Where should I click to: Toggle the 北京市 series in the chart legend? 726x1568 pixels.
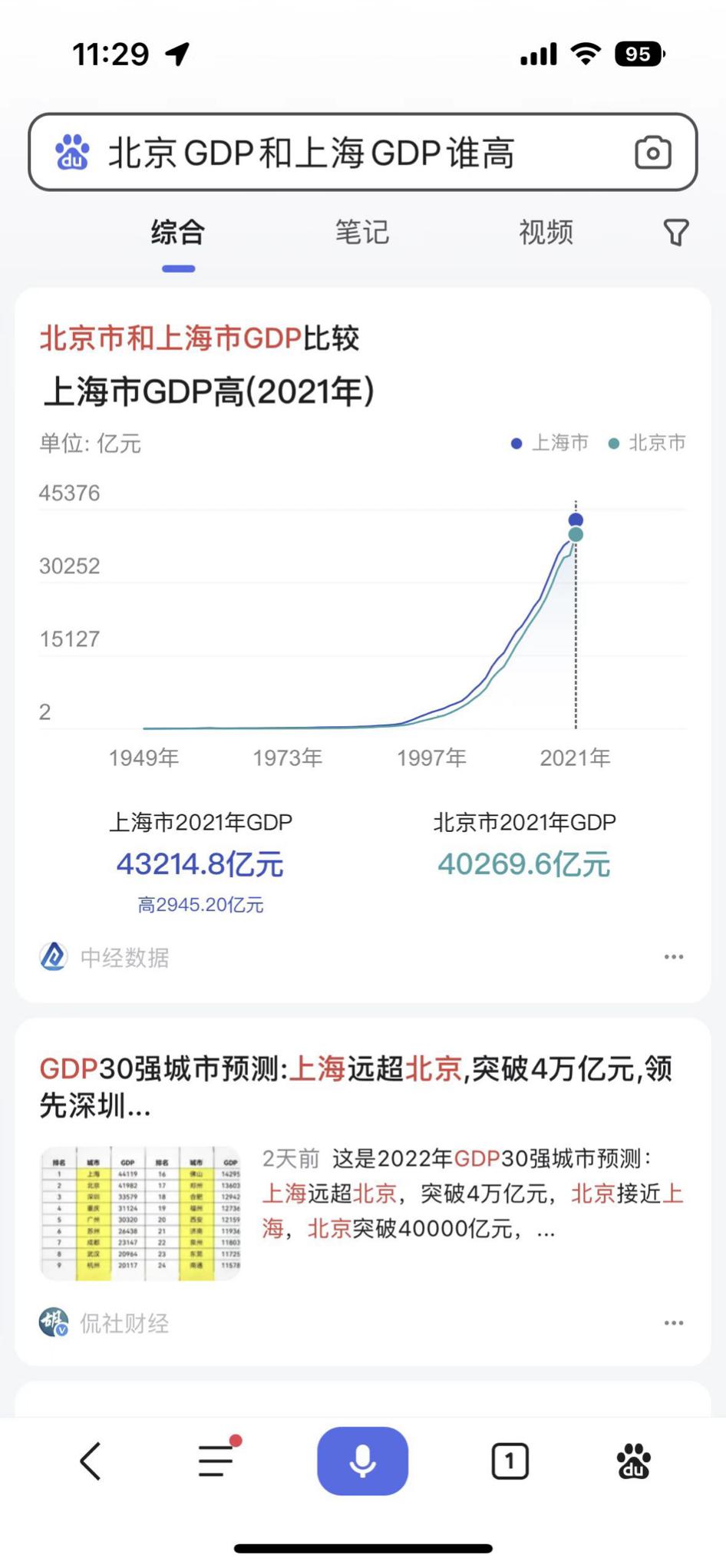[x=648, y=443]
